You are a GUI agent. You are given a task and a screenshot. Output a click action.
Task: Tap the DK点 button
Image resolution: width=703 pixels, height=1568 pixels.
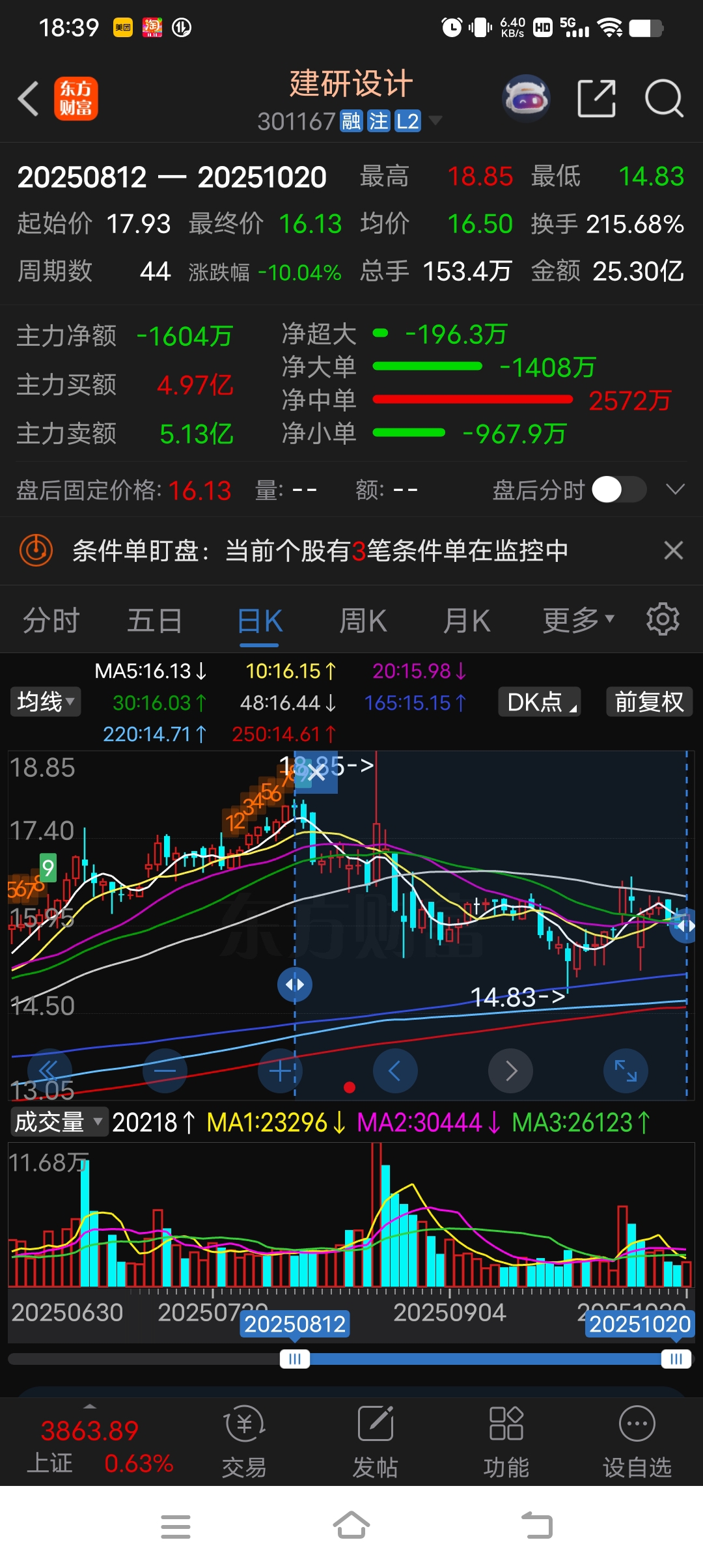540,702
